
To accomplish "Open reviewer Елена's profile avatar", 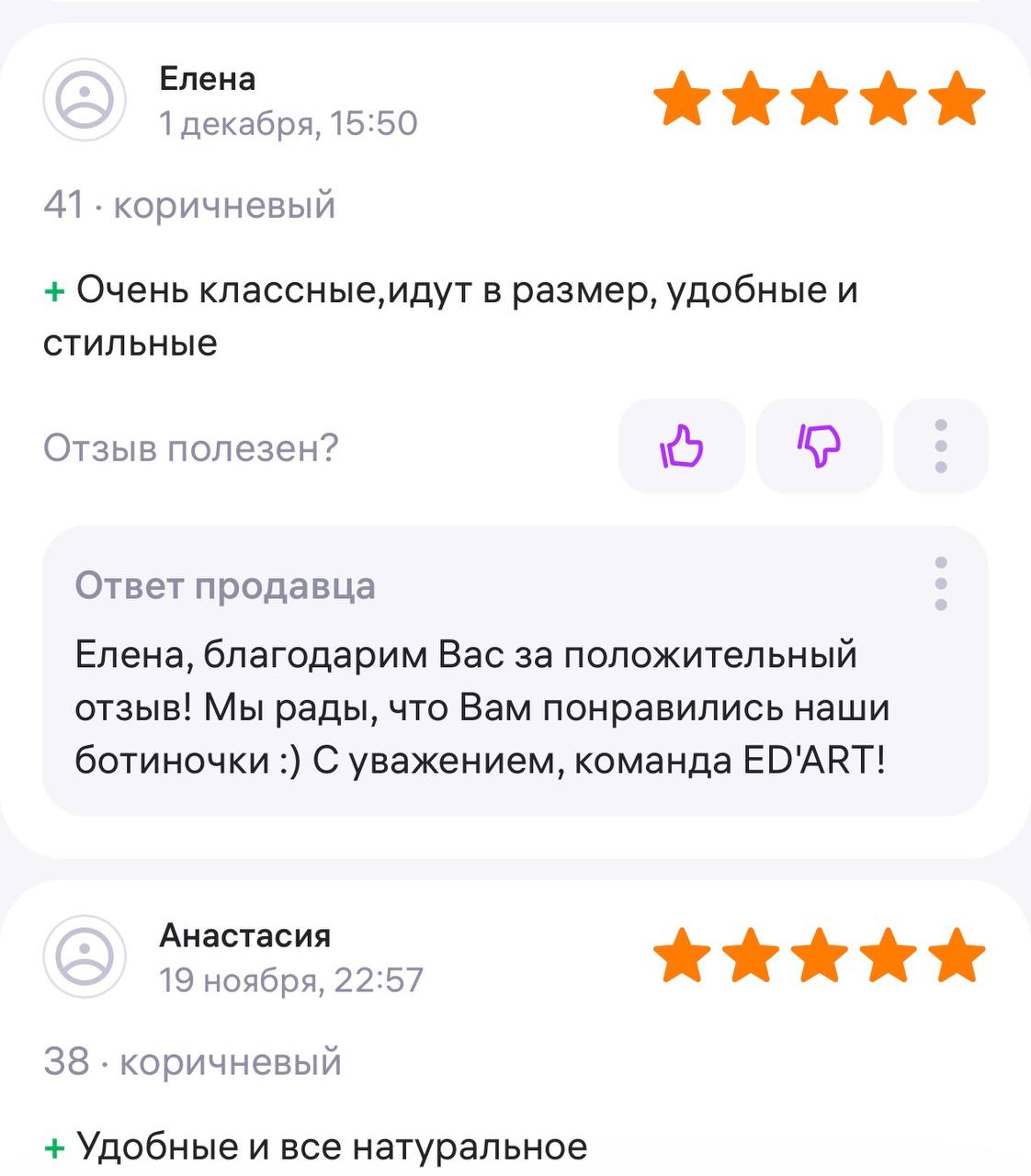I will [85, 99].
